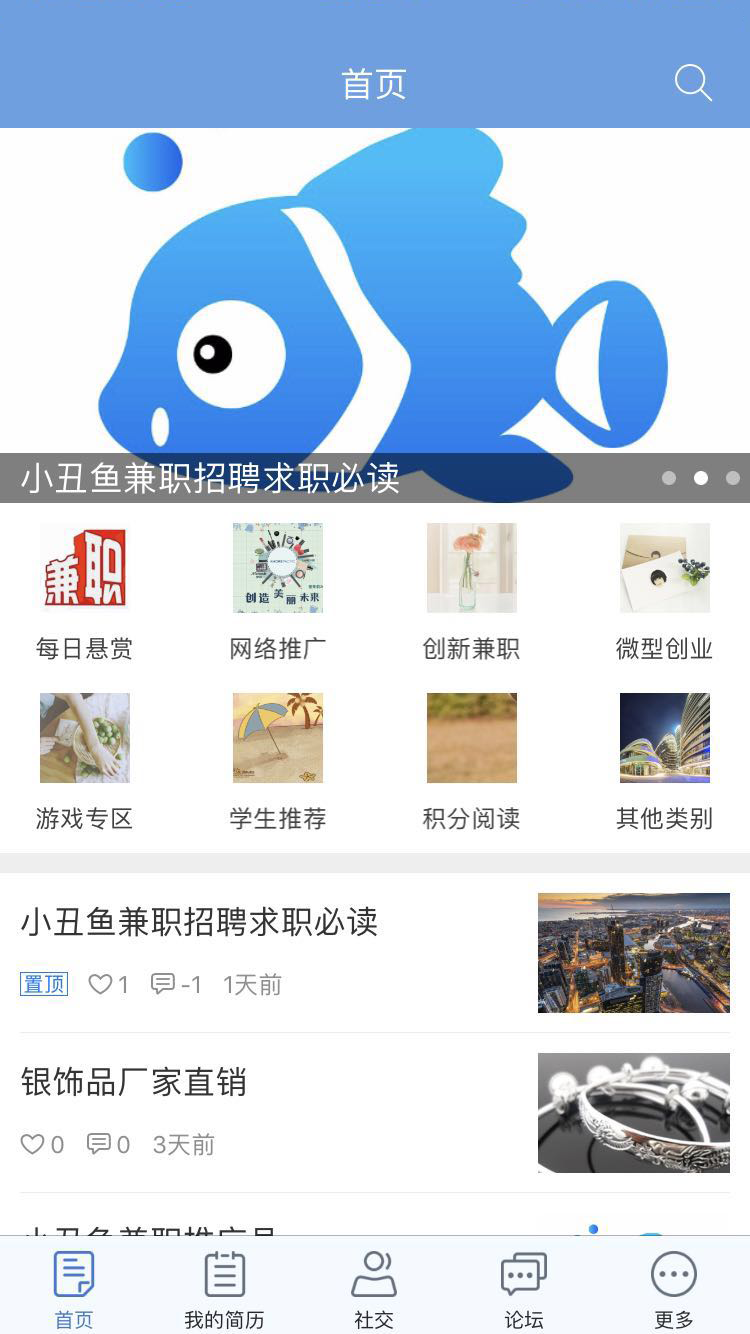Open the 其他类别 category icon
The height and width of the screenshot is (1334, 750).
pos(664,737)
